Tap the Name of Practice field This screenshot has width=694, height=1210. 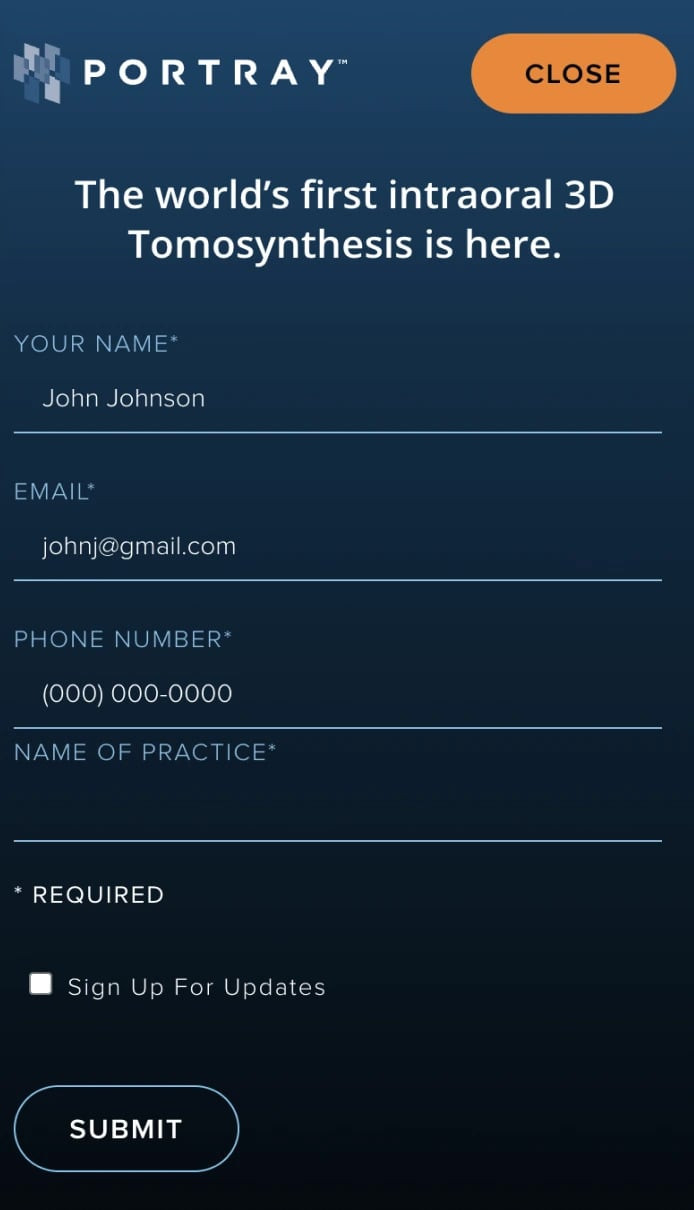[337, 806]
